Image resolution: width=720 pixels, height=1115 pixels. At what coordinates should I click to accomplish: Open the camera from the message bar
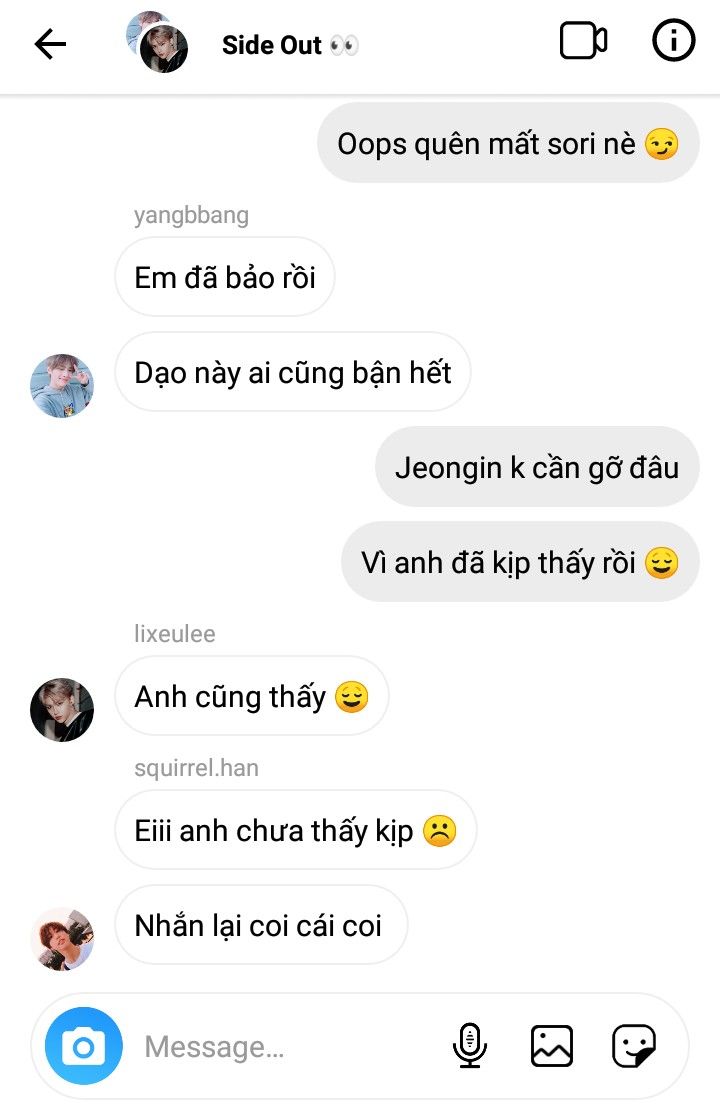(x=84, y=1046)
